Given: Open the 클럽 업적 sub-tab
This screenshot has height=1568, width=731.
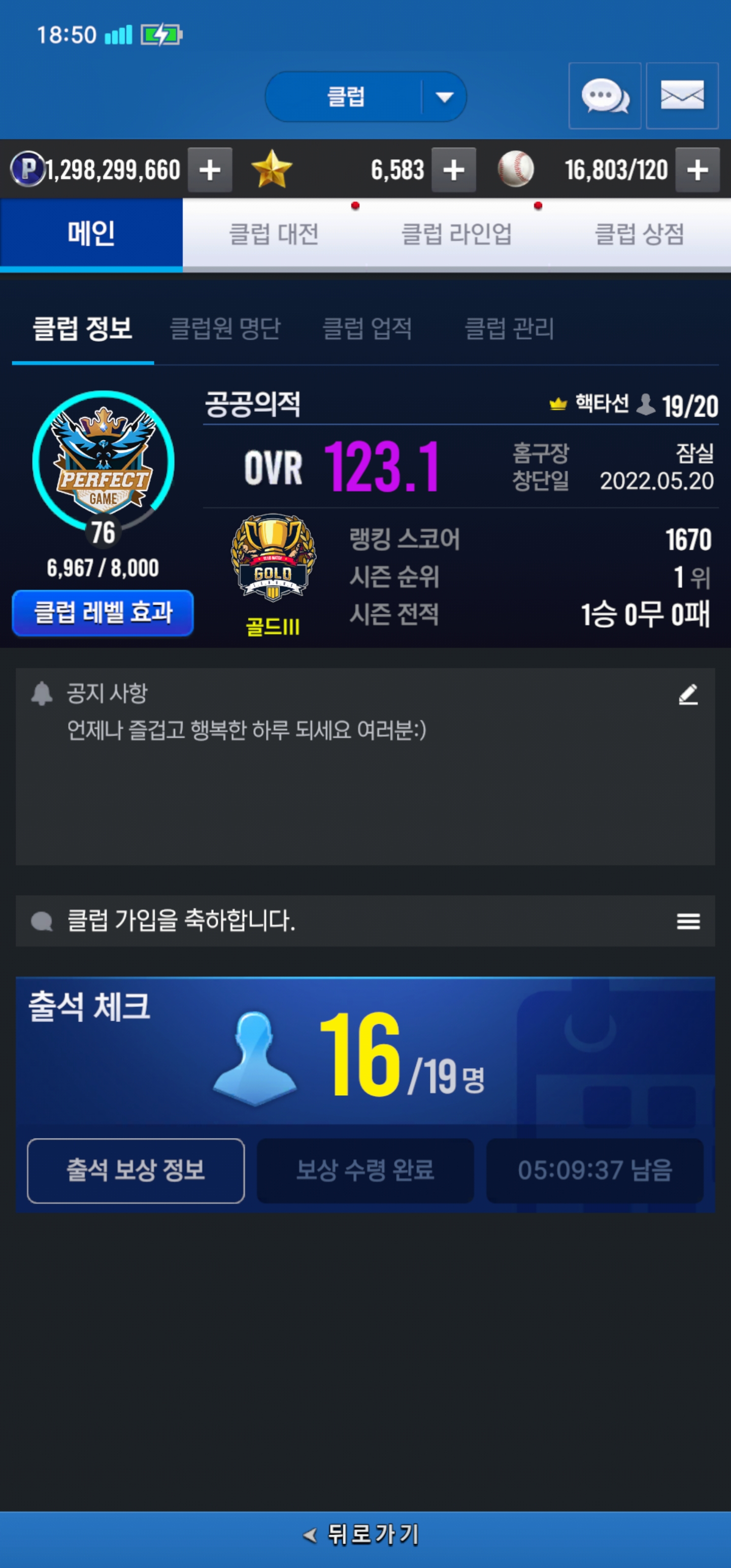Looking at the screenshot, I should tap(367, 329).
